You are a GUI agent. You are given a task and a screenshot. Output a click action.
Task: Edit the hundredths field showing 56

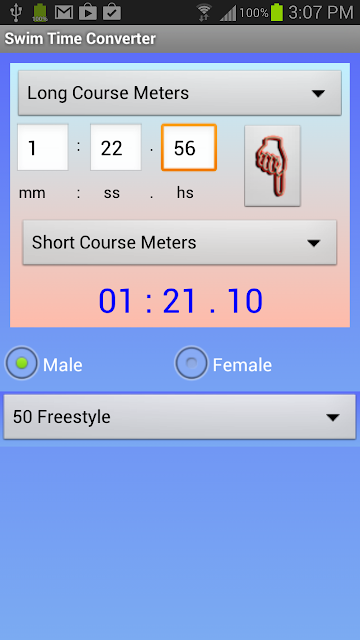tap(189, 147)
